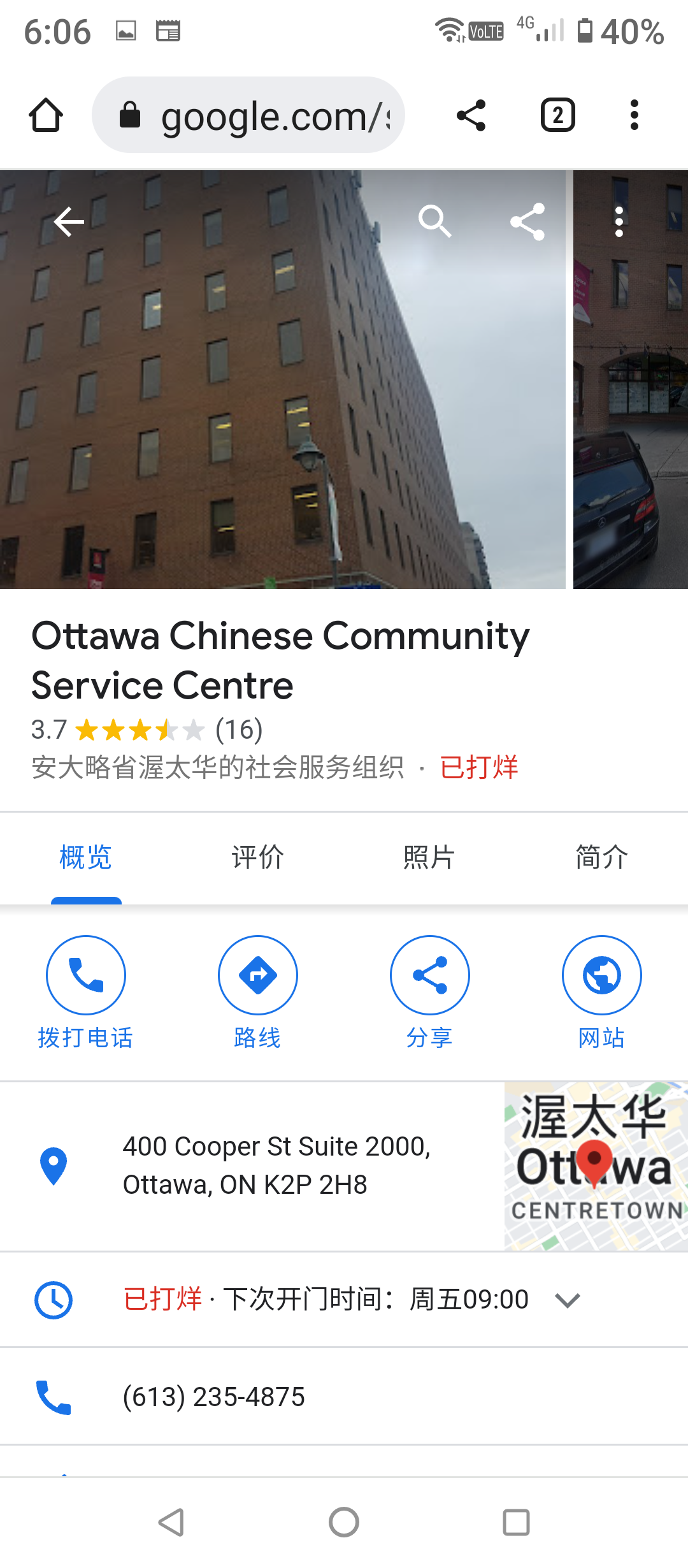The image size is (688, 1568).
Task: Tap the 分享 button
Action: (x=430, y=975)
